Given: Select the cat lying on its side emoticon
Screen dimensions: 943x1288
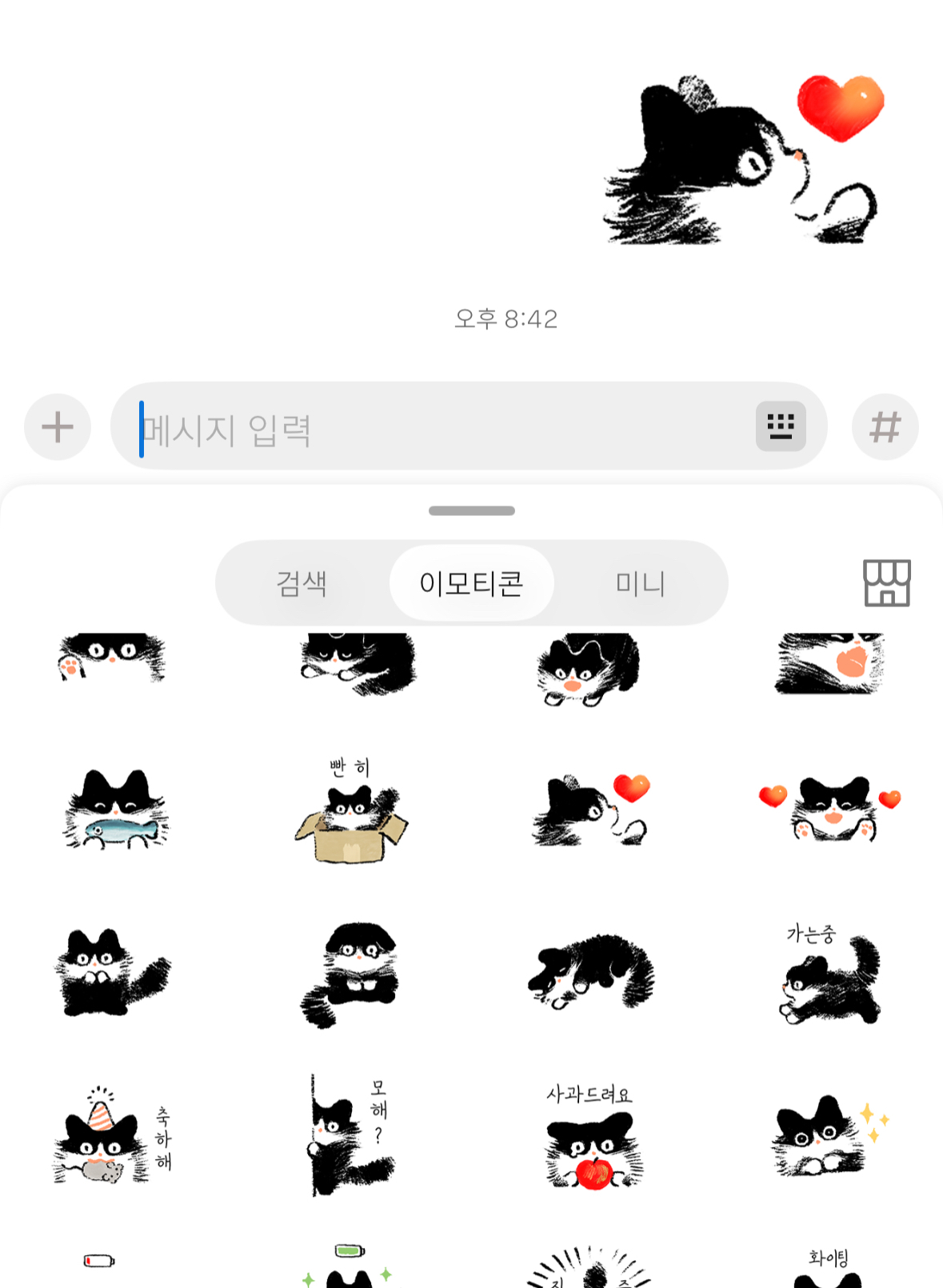Looking at the screenshot, I should (x=591, y=971).
